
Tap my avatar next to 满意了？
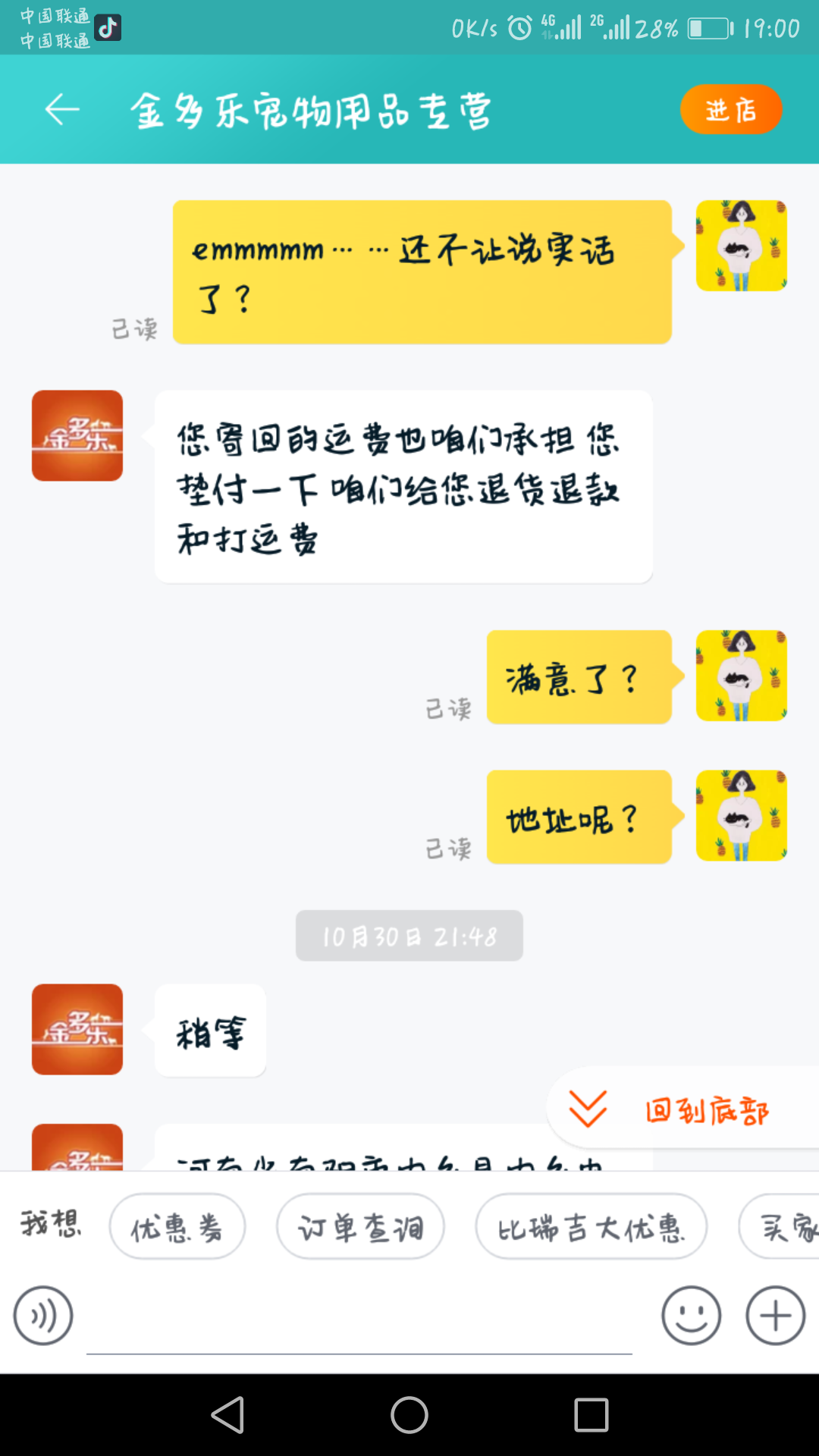742,676
